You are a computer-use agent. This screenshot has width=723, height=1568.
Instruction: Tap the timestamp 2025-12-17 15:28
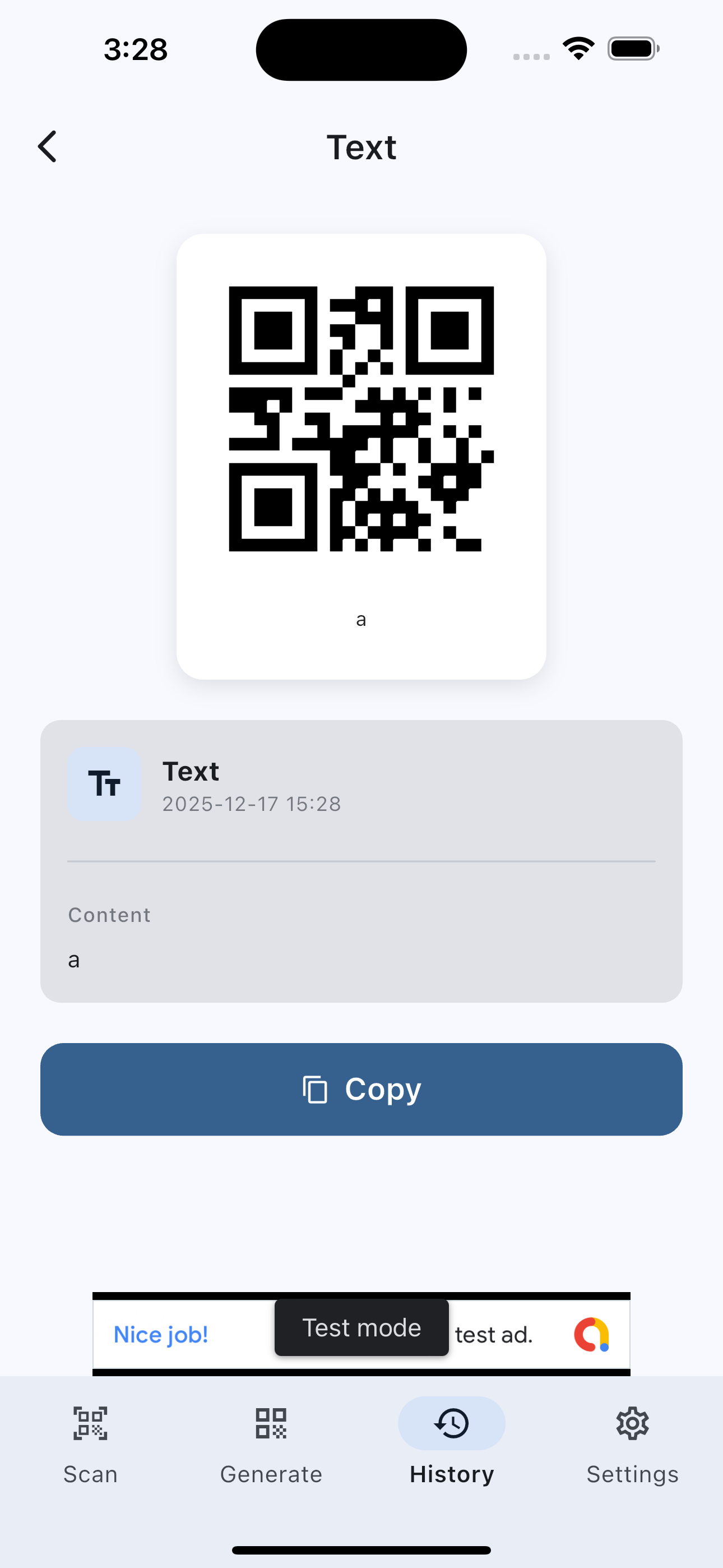252,804
